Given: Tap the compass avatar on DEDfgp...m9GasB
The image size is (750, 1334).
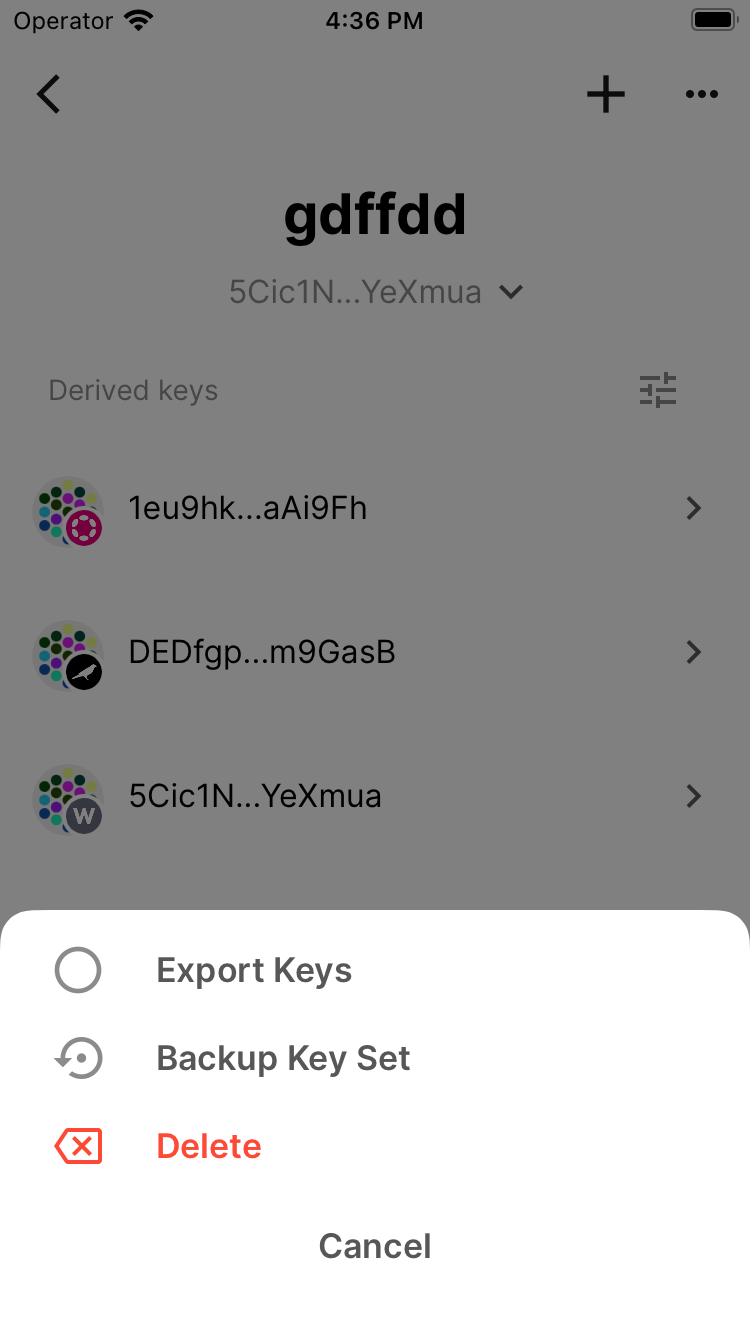Looking at the screenshot, I should click(x=68, y=654).
